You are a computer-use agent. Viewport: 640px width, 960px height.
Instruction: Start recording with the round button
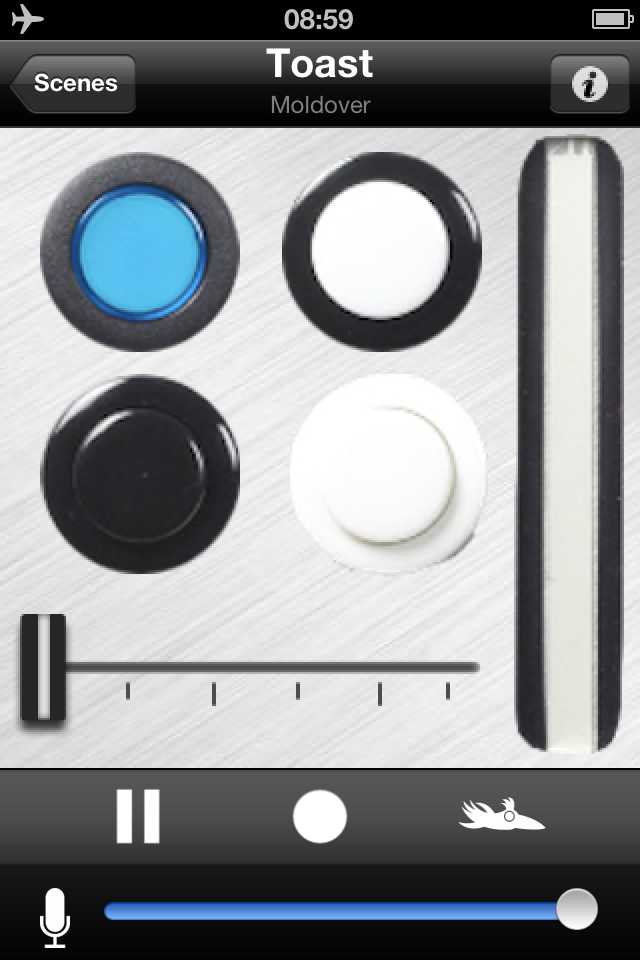tap(320, 816)
